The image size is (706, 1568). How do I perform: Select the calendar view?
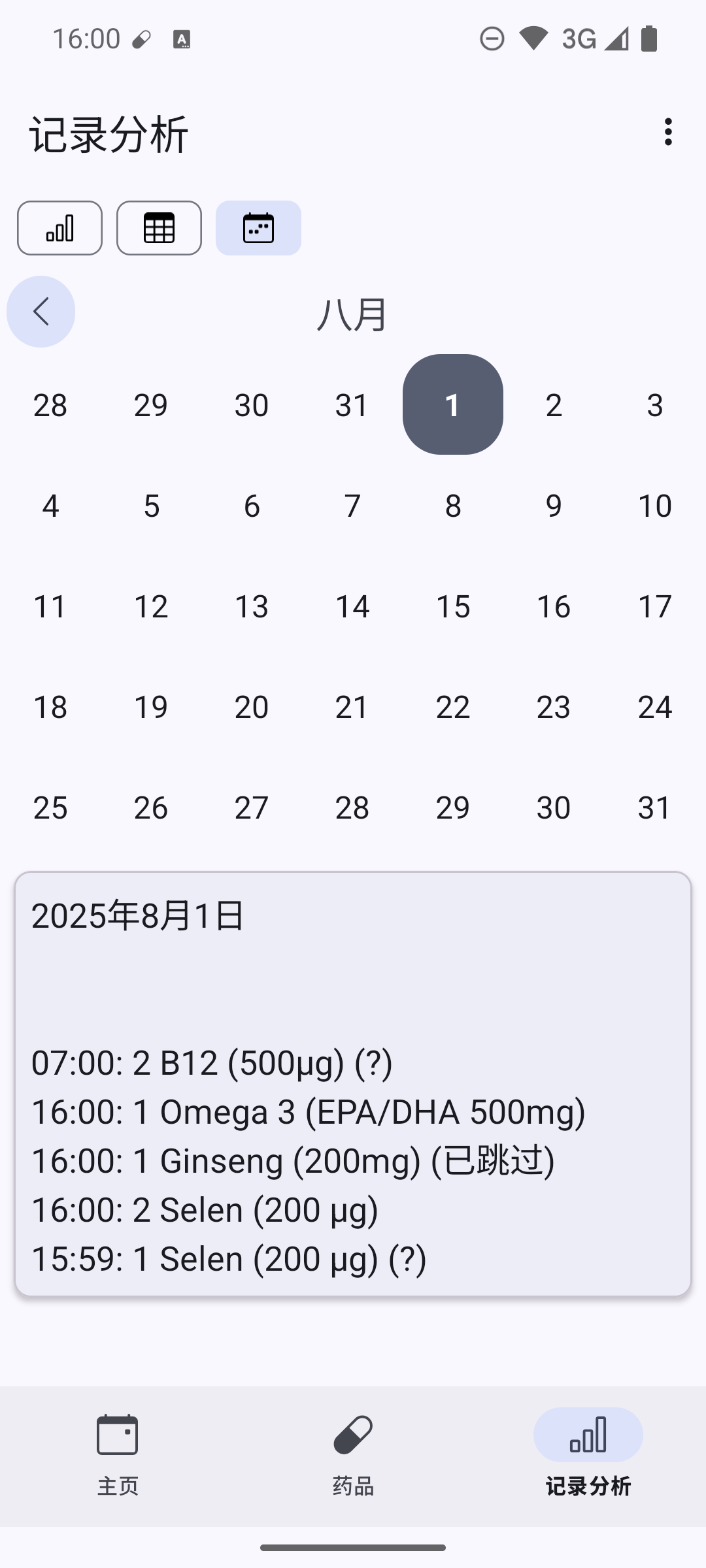pos(258,228)
